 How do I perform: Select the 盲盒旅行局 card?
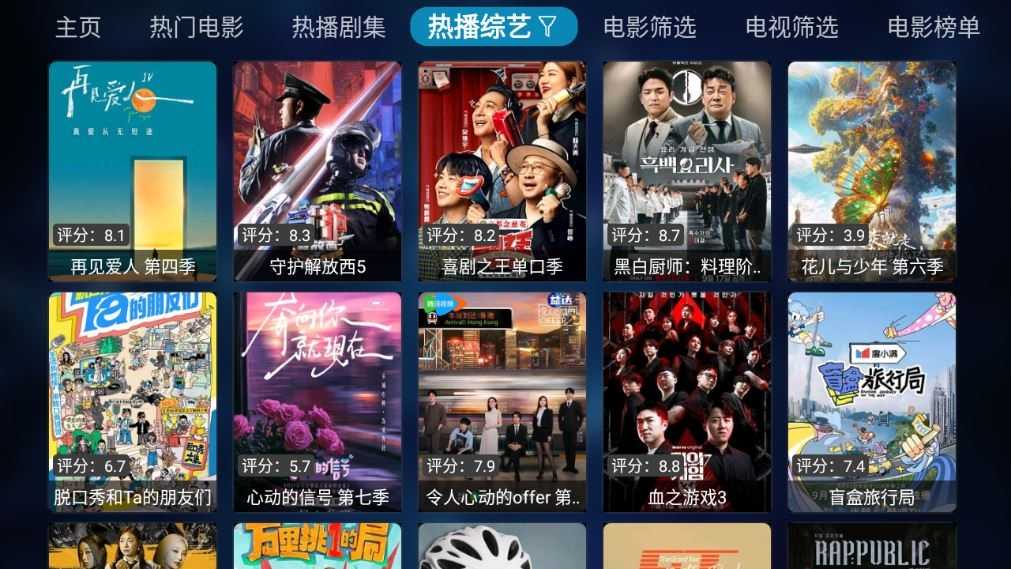[871, 400]
